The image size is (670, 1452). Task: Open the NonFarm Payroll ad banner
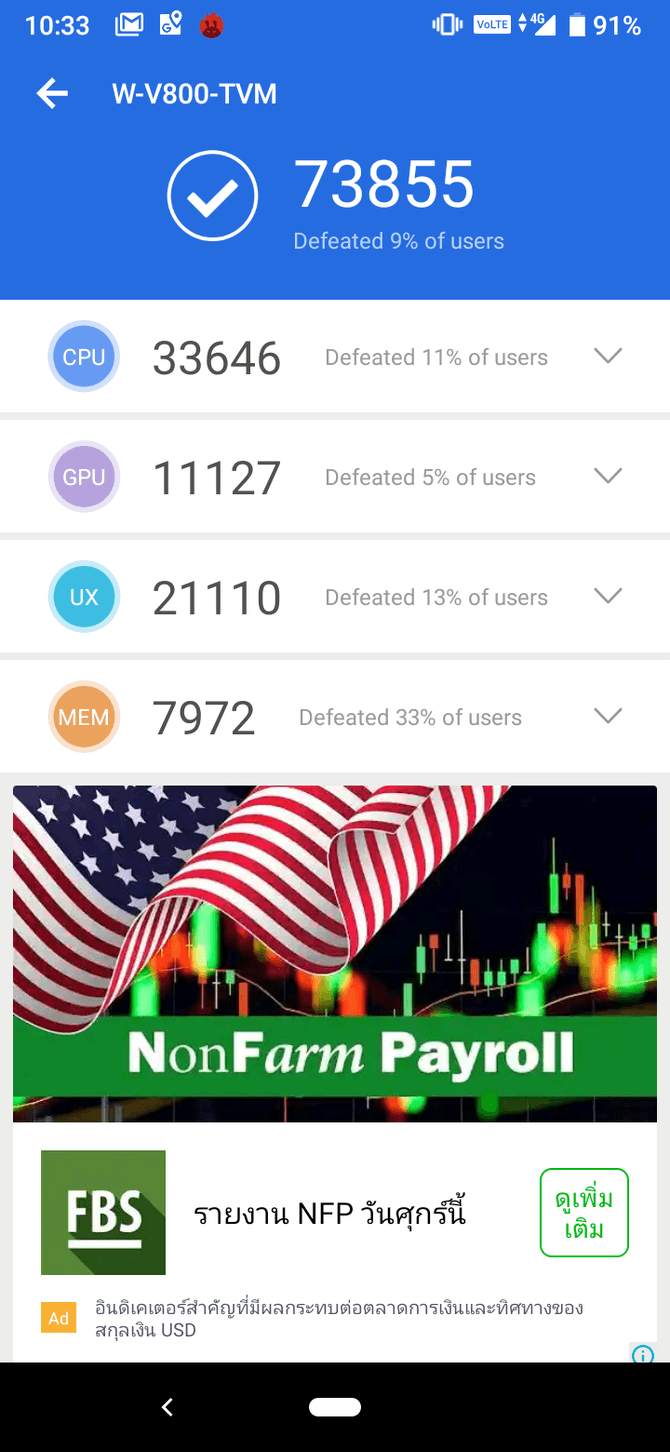335,953
